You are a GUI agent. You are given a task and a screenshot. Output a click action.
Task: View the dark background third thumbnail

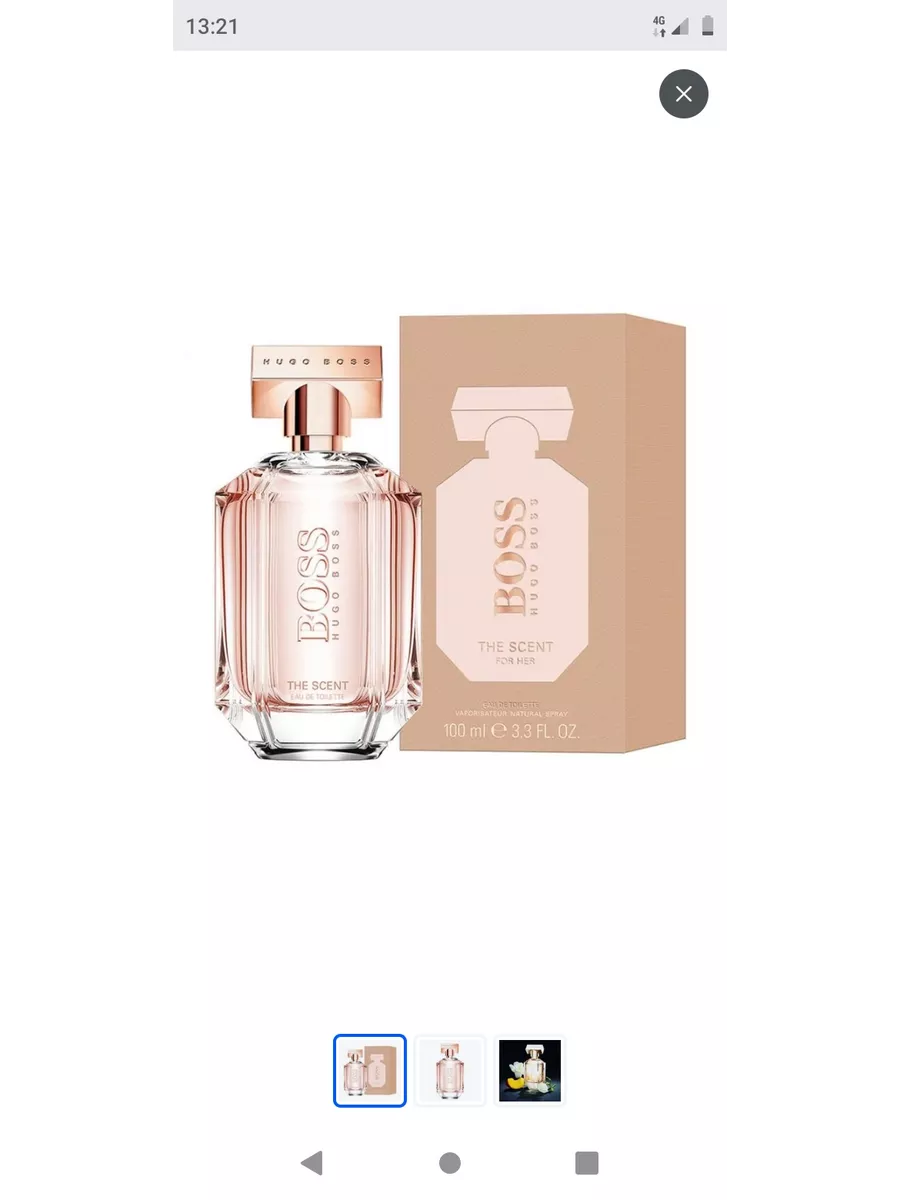pos(530,1071)
